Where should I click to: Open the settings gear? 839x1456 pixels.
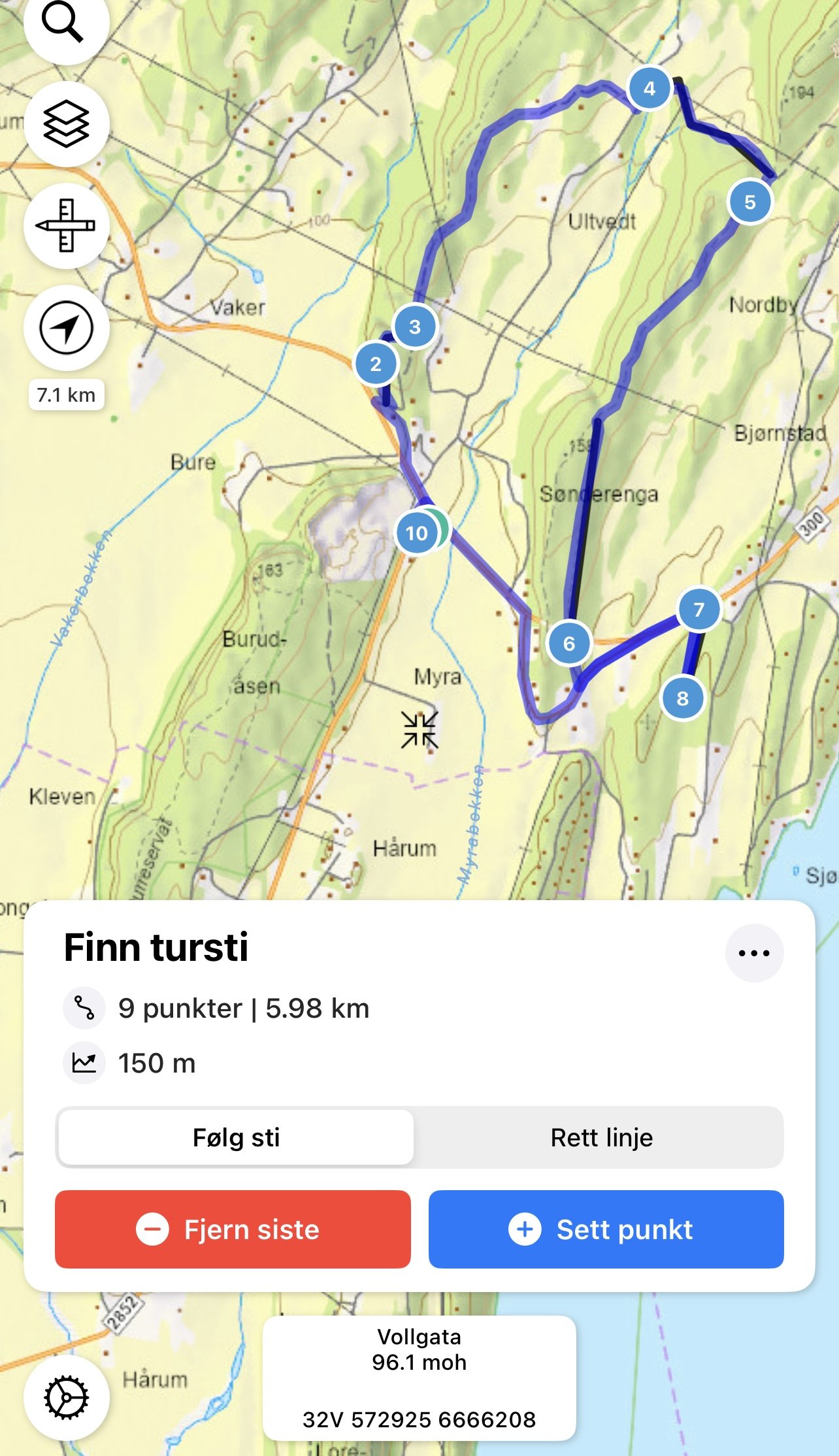pyautogui.click(x=66, y=1397)
